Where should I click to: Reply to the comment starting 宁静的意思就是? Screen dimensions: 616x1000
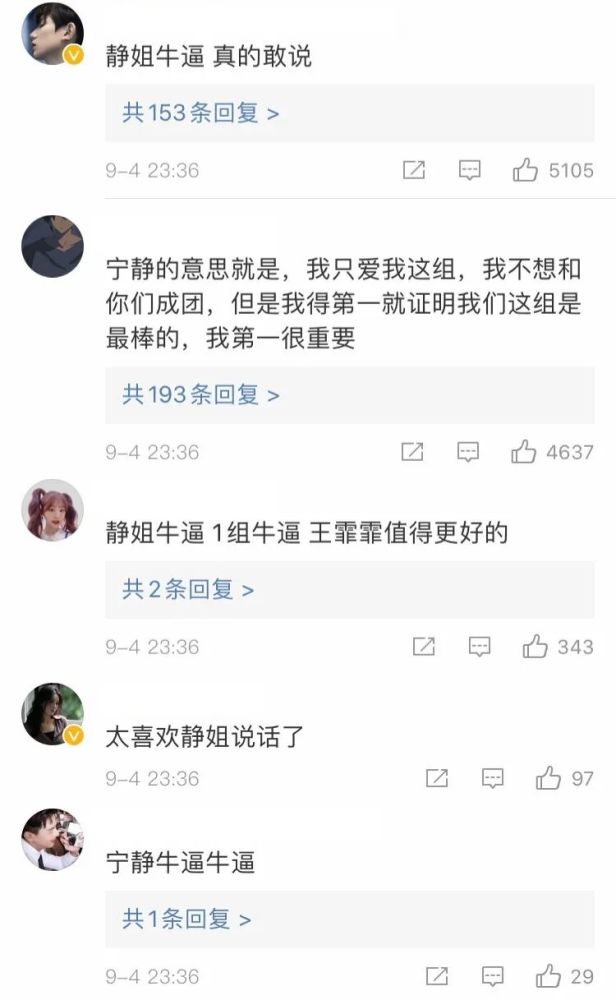468,453
